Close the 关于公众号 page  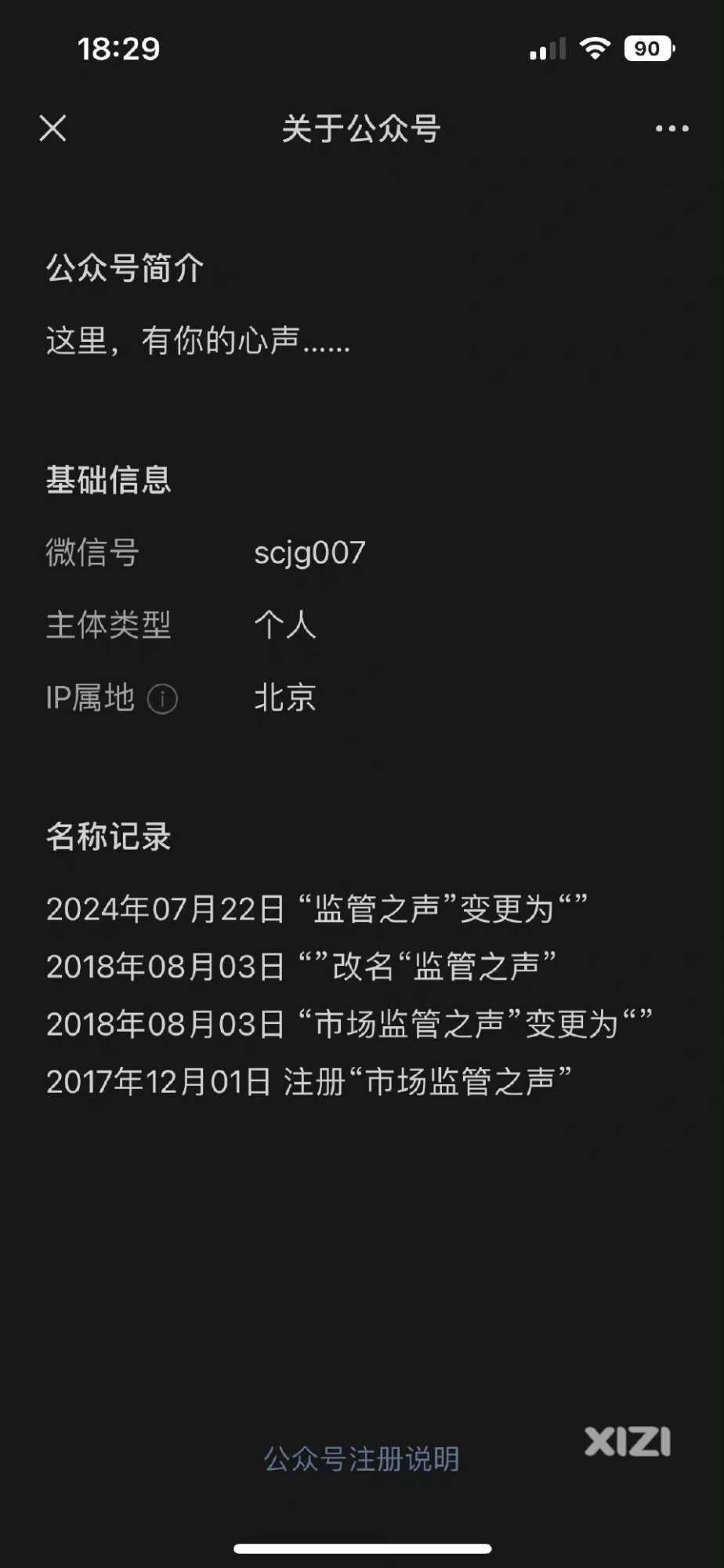point(52,129)
